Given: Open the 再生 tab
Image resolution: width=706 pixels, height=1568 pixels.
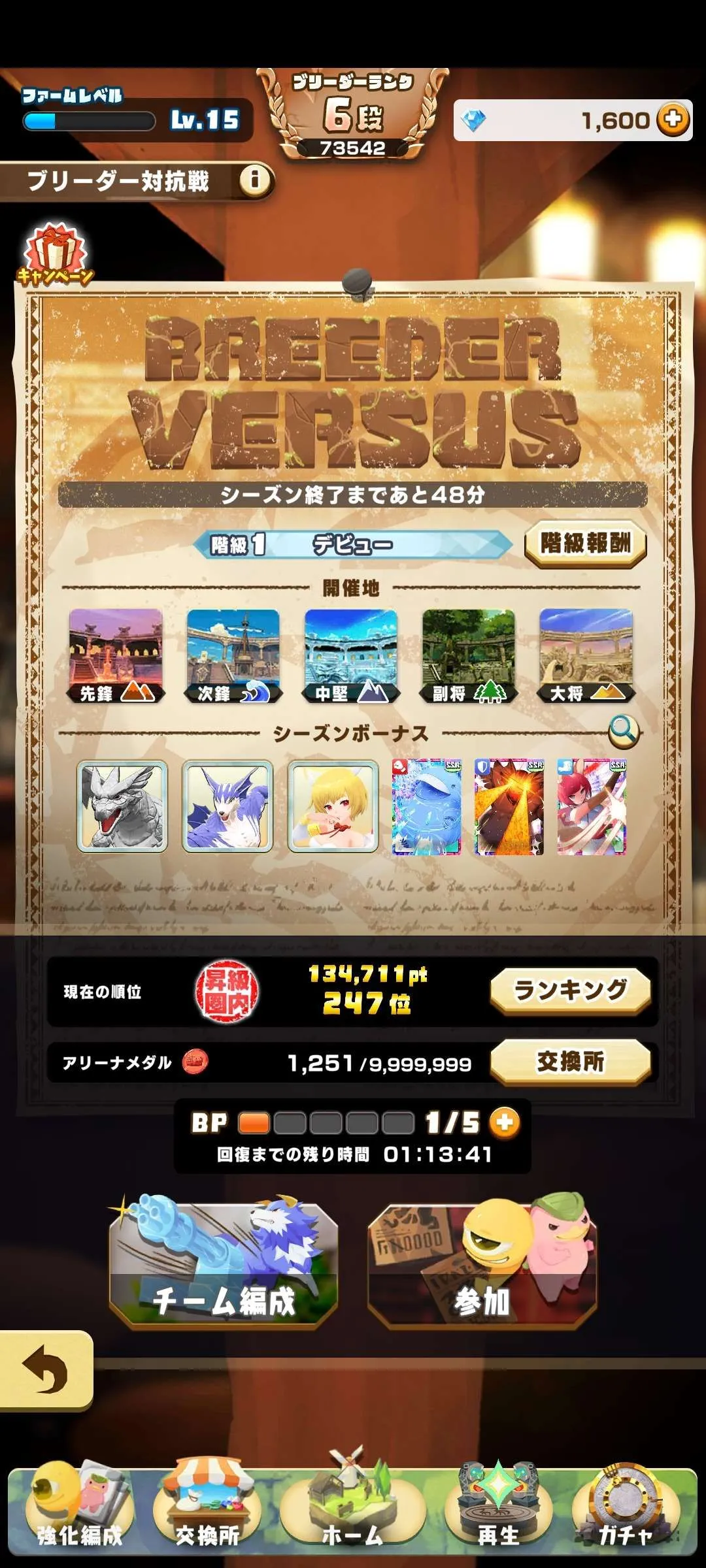Looking at the screenshot, I should click(x=498, y=1509).
